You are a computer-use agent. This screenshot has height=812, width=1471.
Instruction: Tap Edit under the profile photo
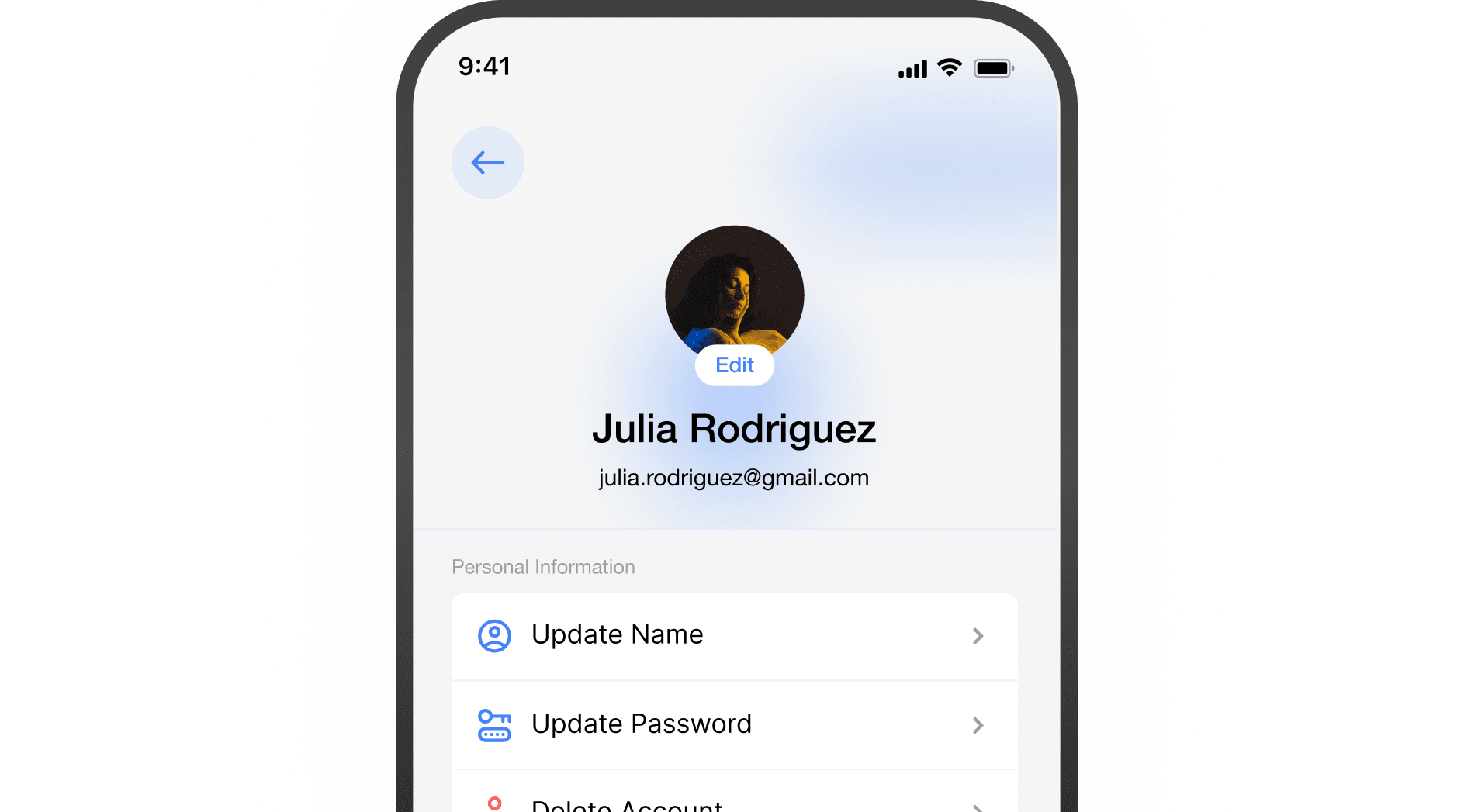point(734,365)
